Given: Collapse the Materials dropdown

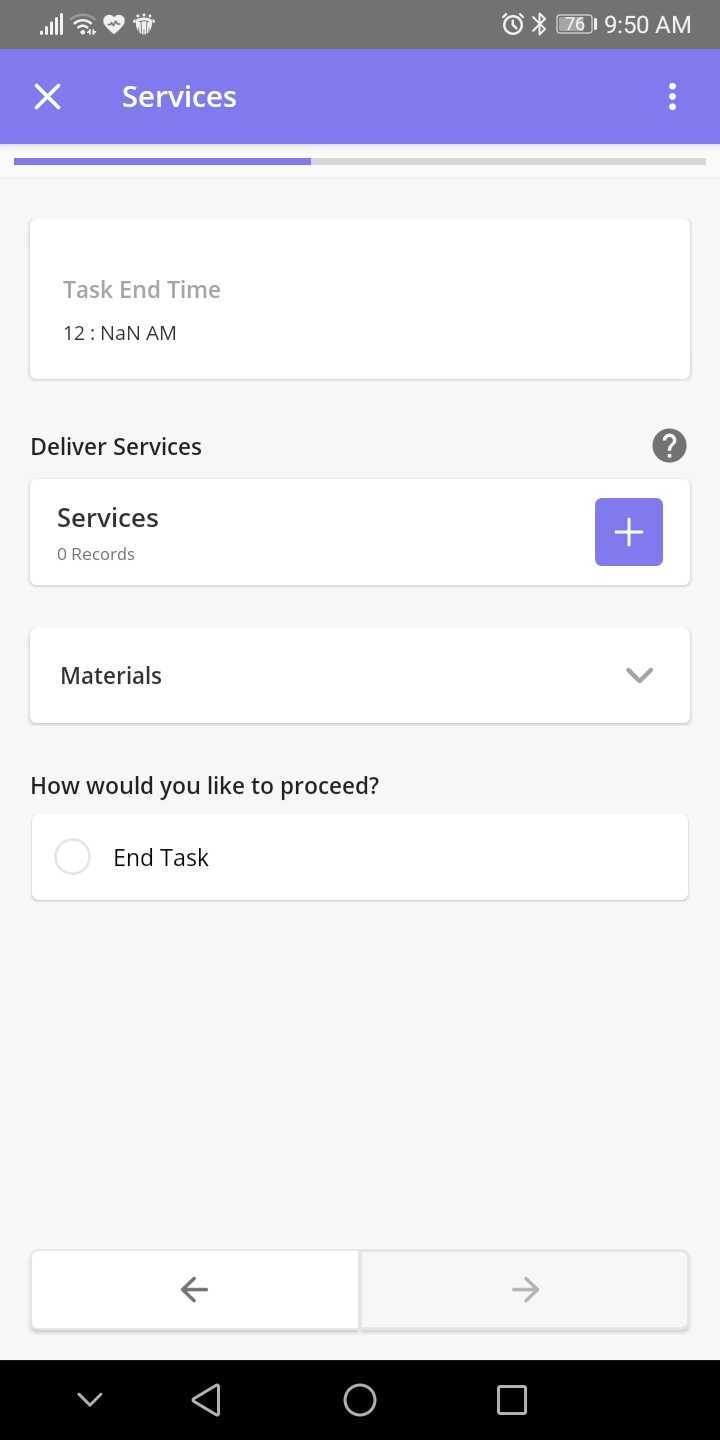Looking at the screenshot, I should 639,675.
